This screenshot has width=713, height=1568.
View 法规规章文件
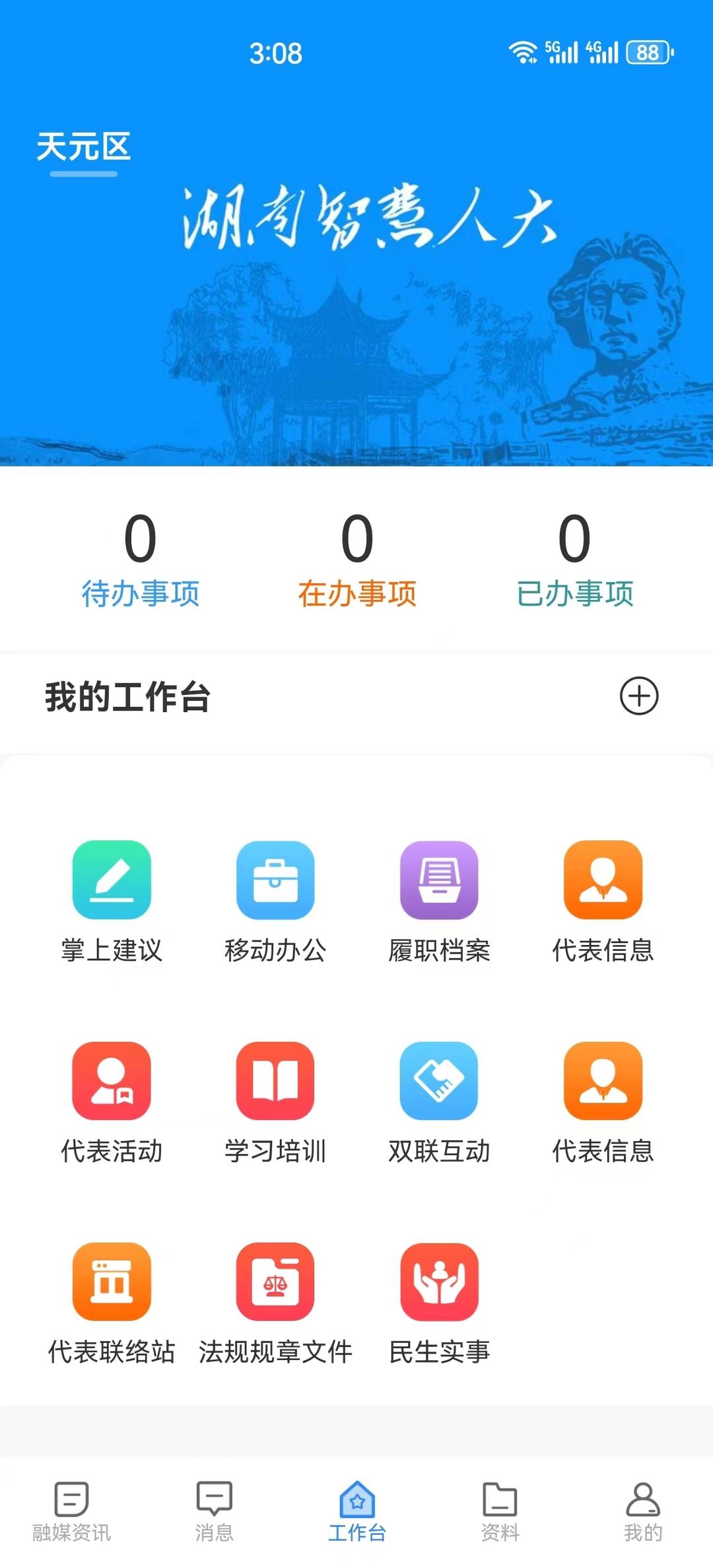[x=275, y=1282]
